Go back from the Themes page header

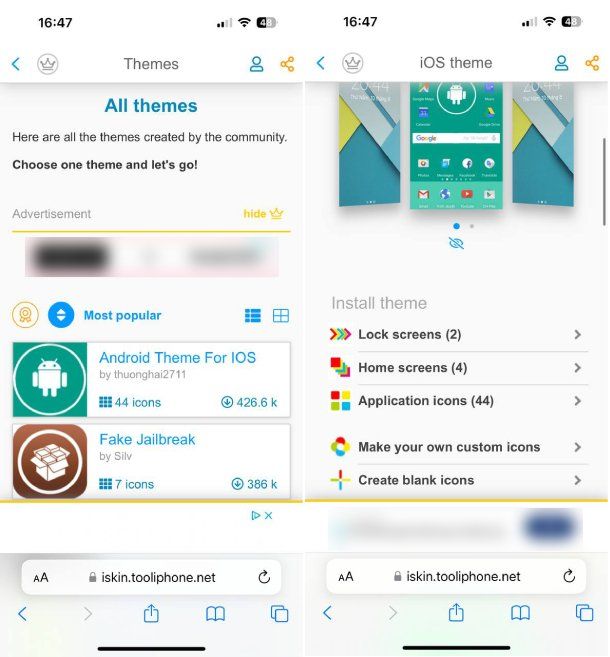16,64
